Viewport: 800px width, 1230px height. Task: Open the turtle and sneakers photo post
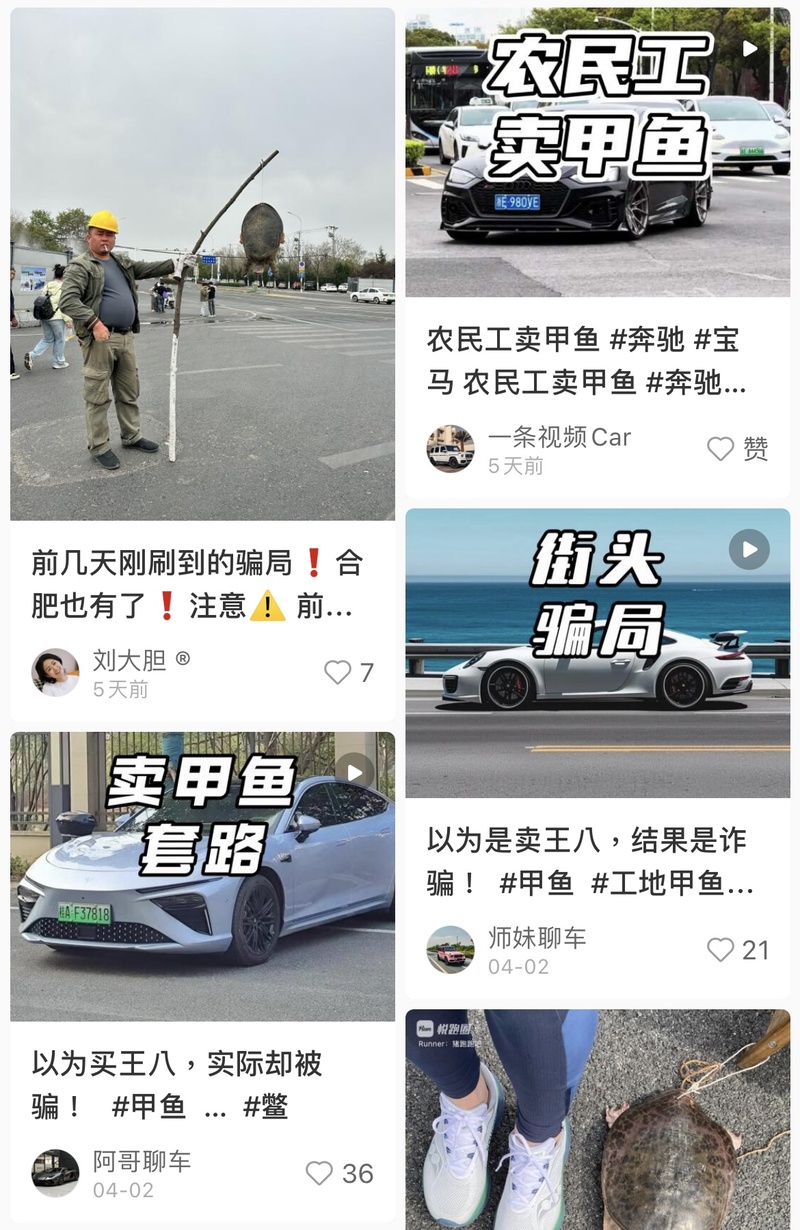pos(597,1120)
